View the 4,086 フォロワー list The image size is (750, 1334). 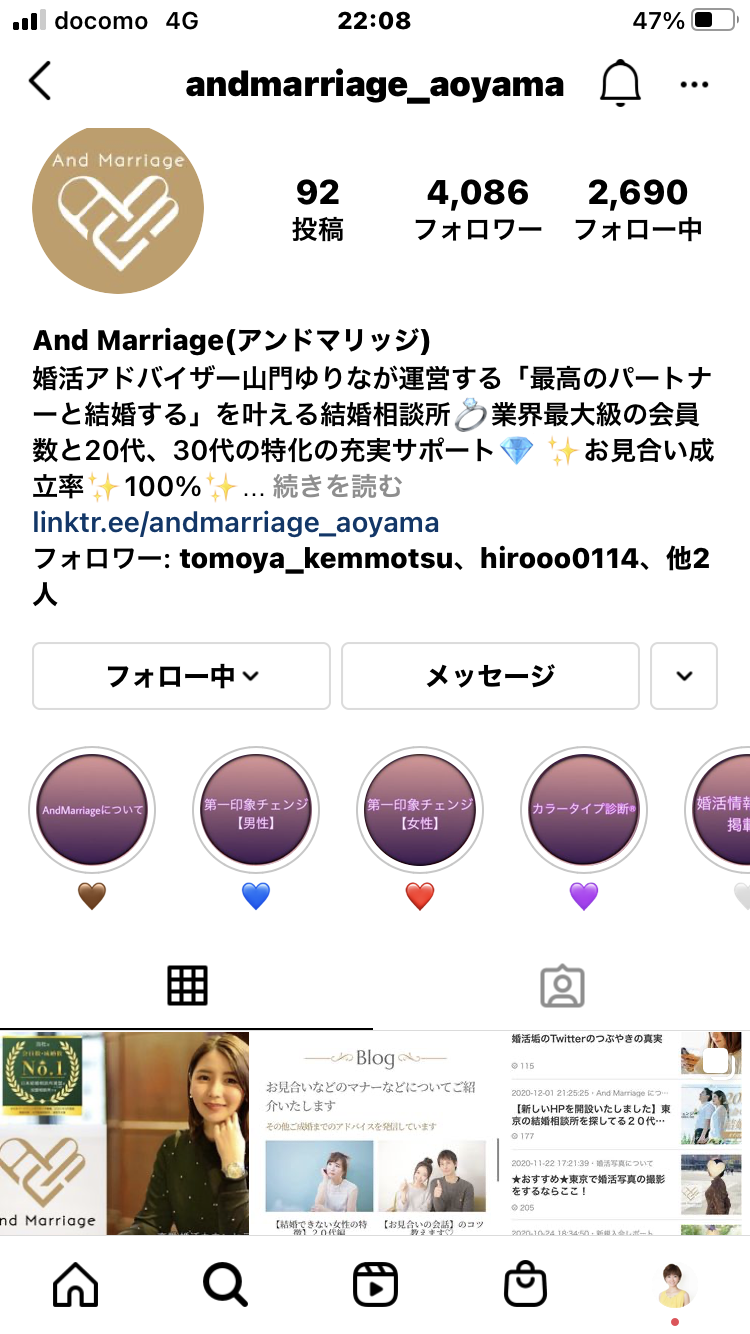(478, 210)
